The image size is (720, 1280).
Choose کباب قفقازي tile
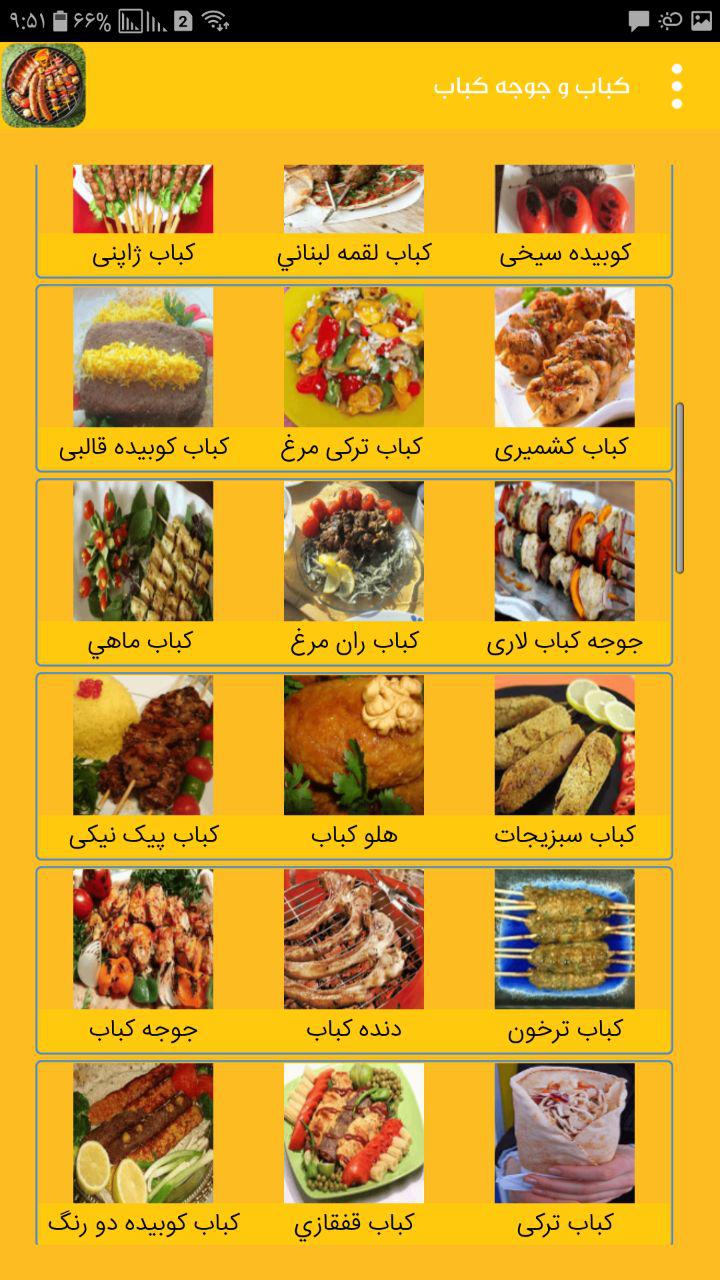[x=354, y=1152]
